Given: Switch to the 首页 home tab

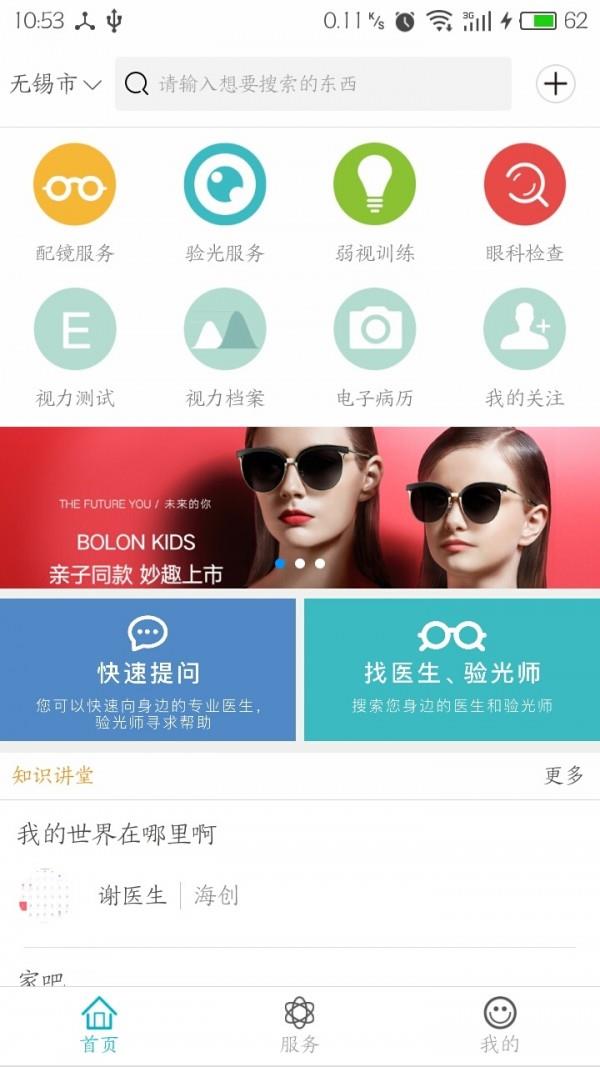Looking at the screenshot, I should (99, 1026).
